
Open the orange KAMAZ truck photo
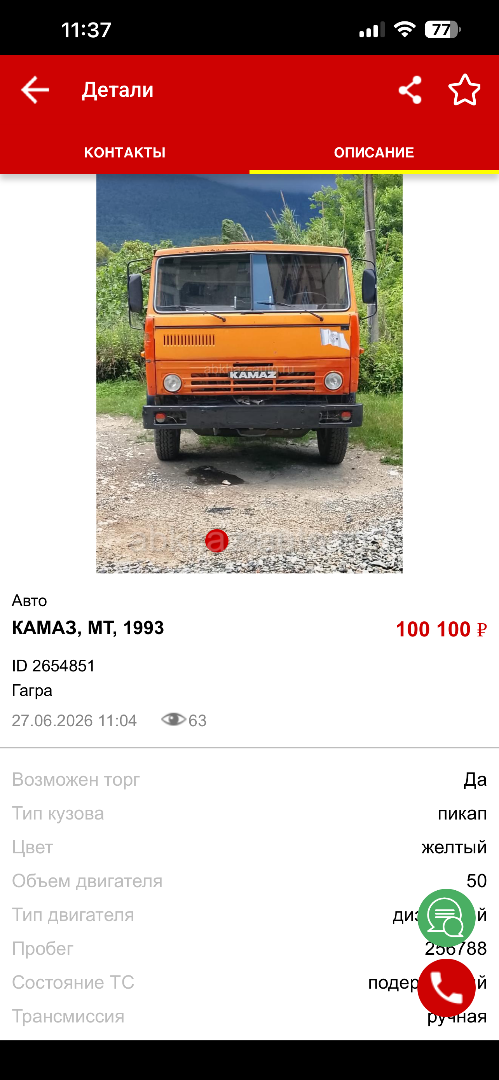click(x=250, y=373)
